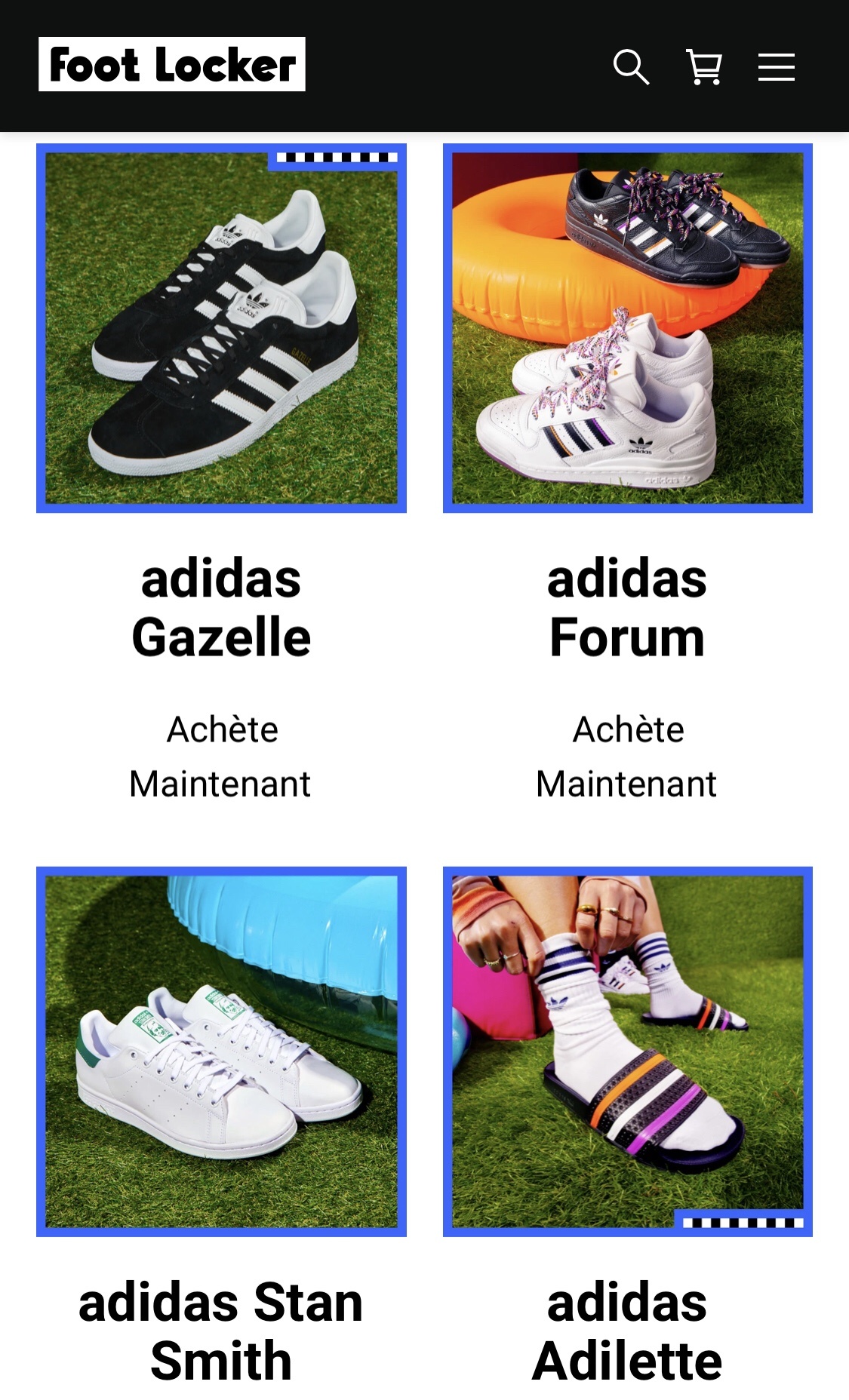Click Achète Maintenant under adidas Forum
This screenshot has width=849, height=1400.
625,754
